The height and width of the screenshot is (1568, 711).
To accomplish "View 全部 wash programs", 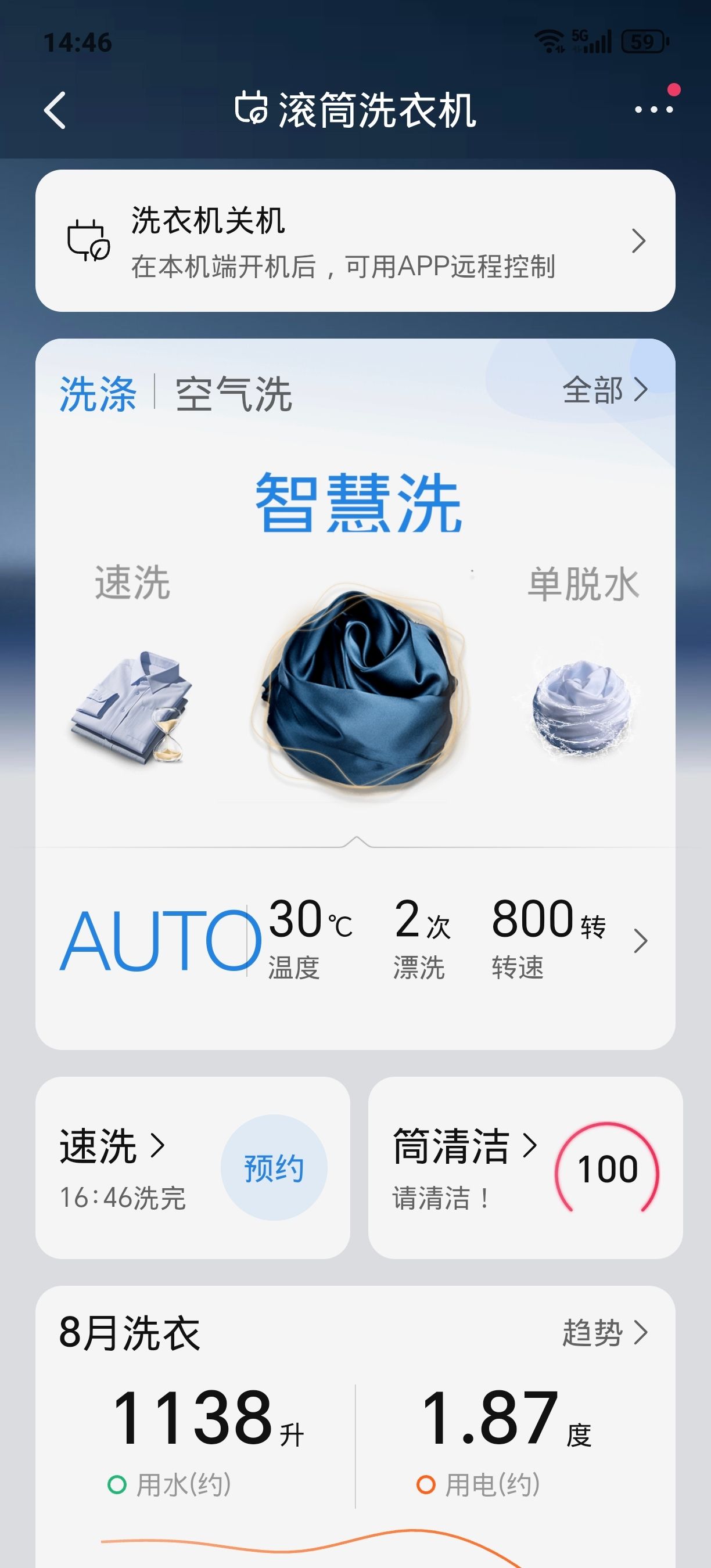I will 605,390.
